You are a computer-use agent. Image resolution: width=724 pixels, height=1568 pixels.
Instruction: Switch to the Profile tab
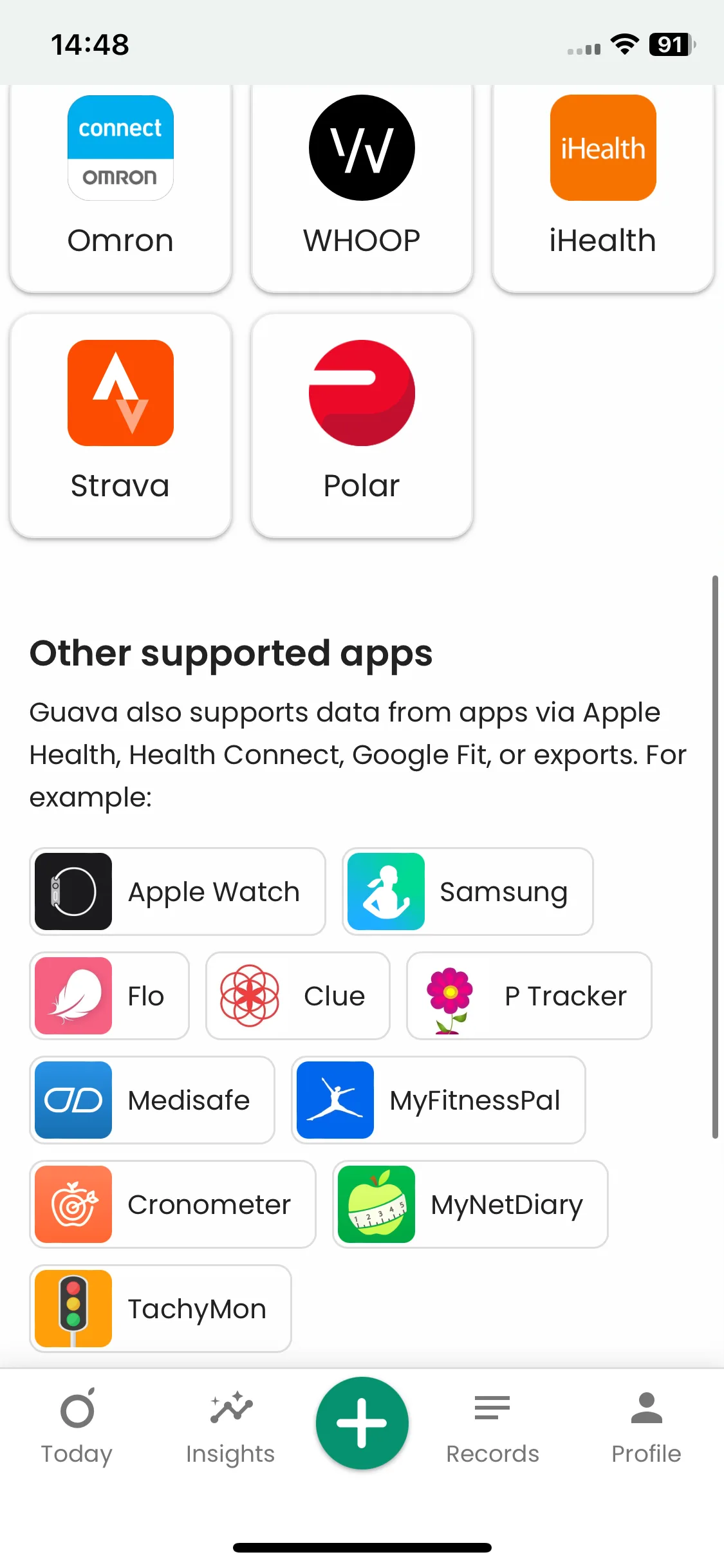point(646,1426)
